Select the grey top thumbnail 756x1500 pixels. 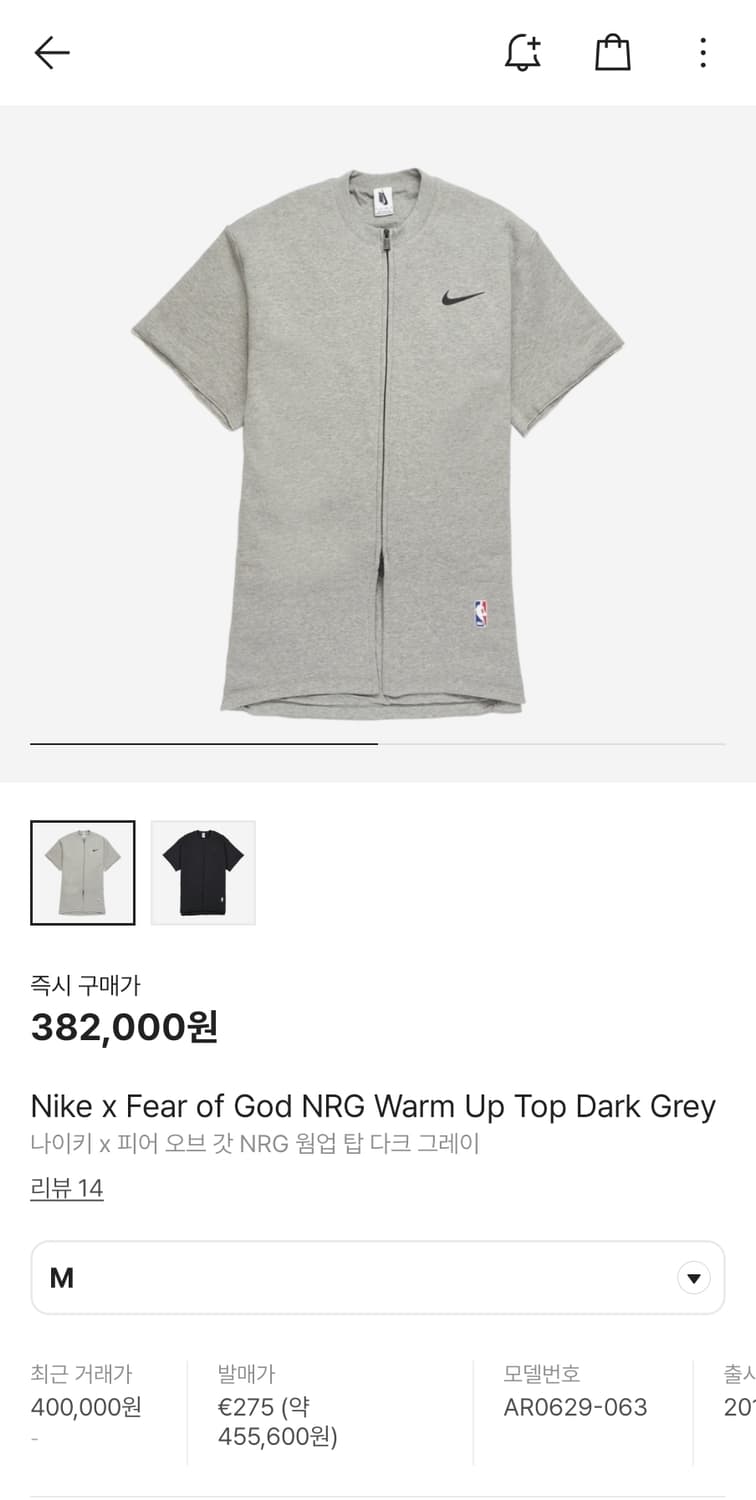tap(83, 872)
